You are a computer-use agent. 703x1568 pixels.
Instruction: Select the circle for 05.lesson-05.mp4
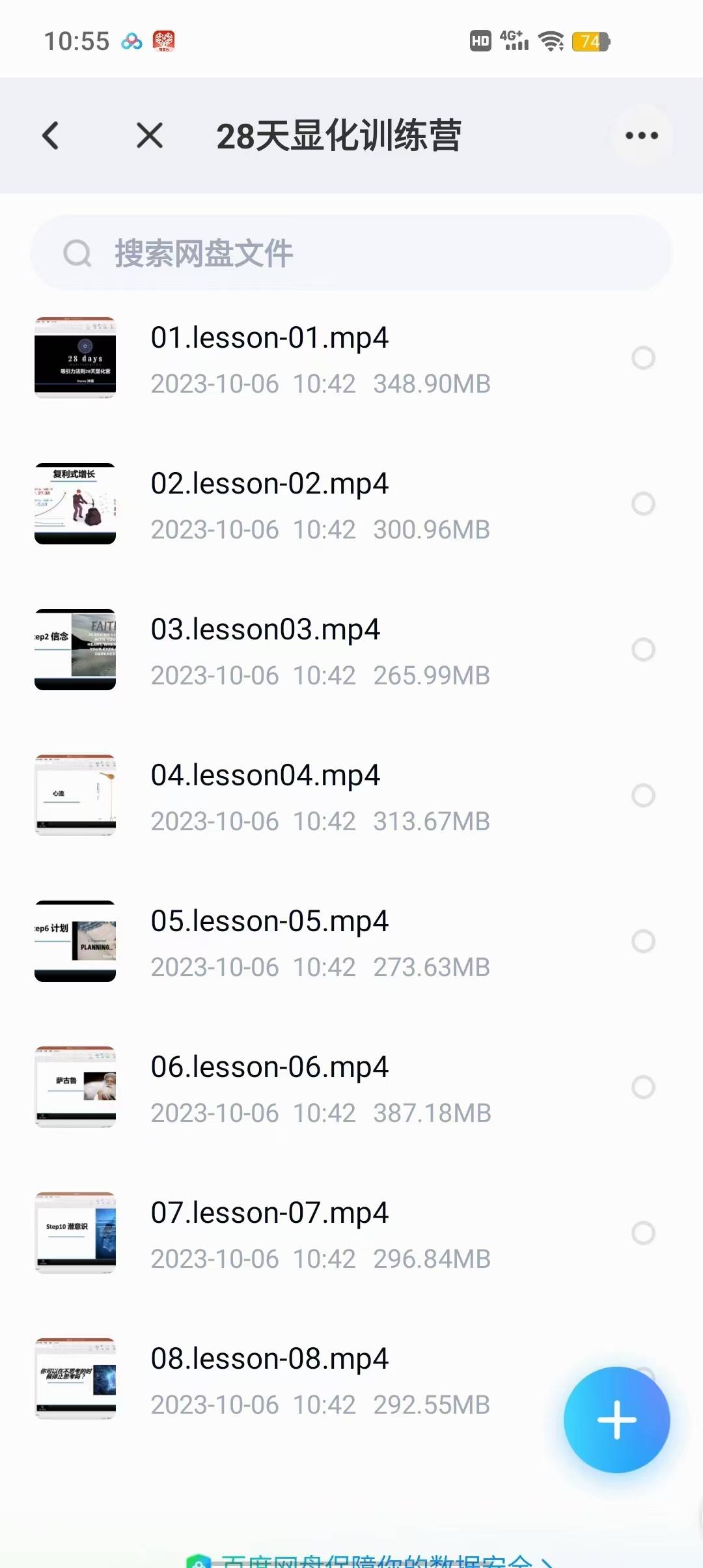click(643, 941)
